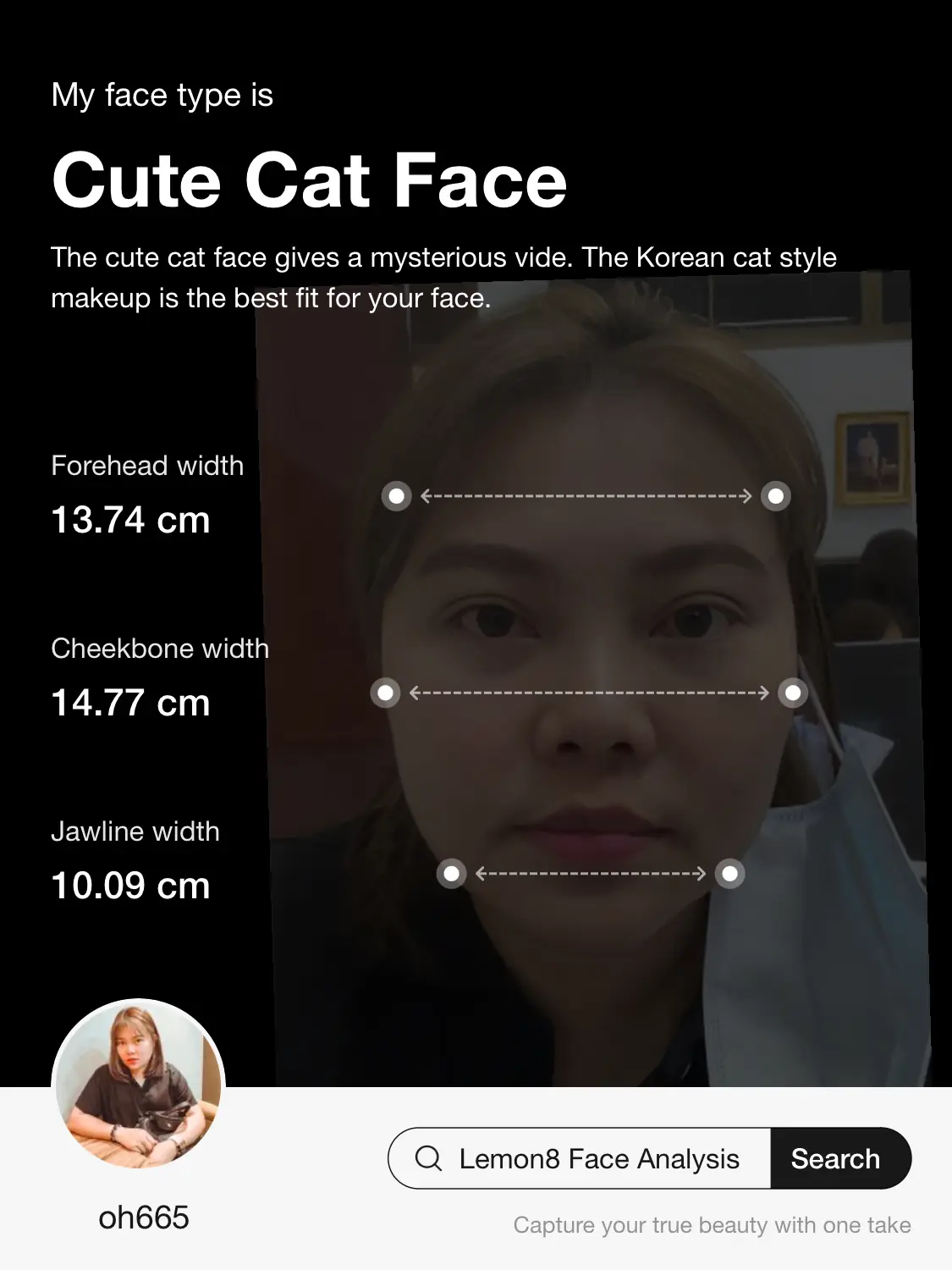Select the Cute Cat Face title
Screen dimensions: 952x1270
coord(308,180)
